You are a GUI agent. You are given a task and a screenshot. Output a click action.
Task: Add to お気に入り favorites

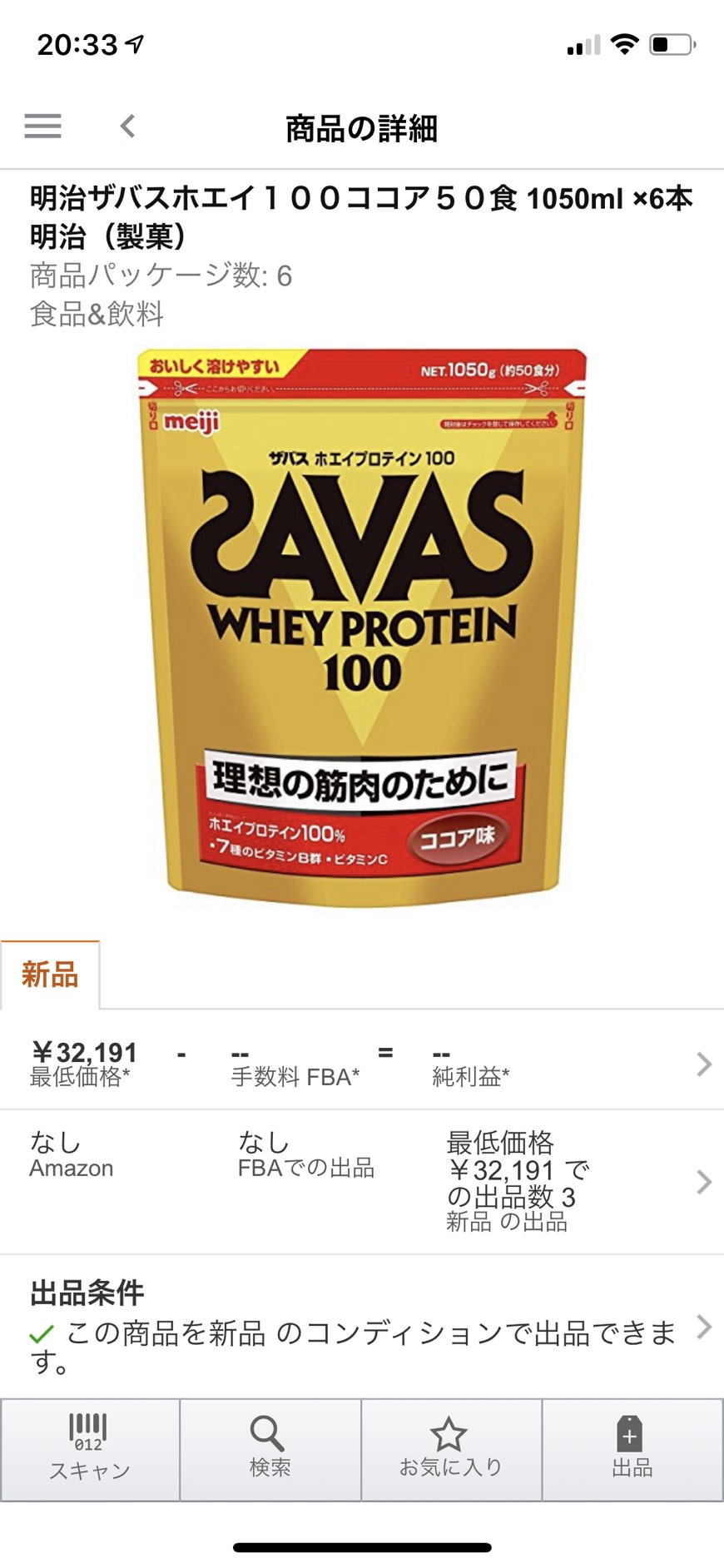coord(451,1449)
